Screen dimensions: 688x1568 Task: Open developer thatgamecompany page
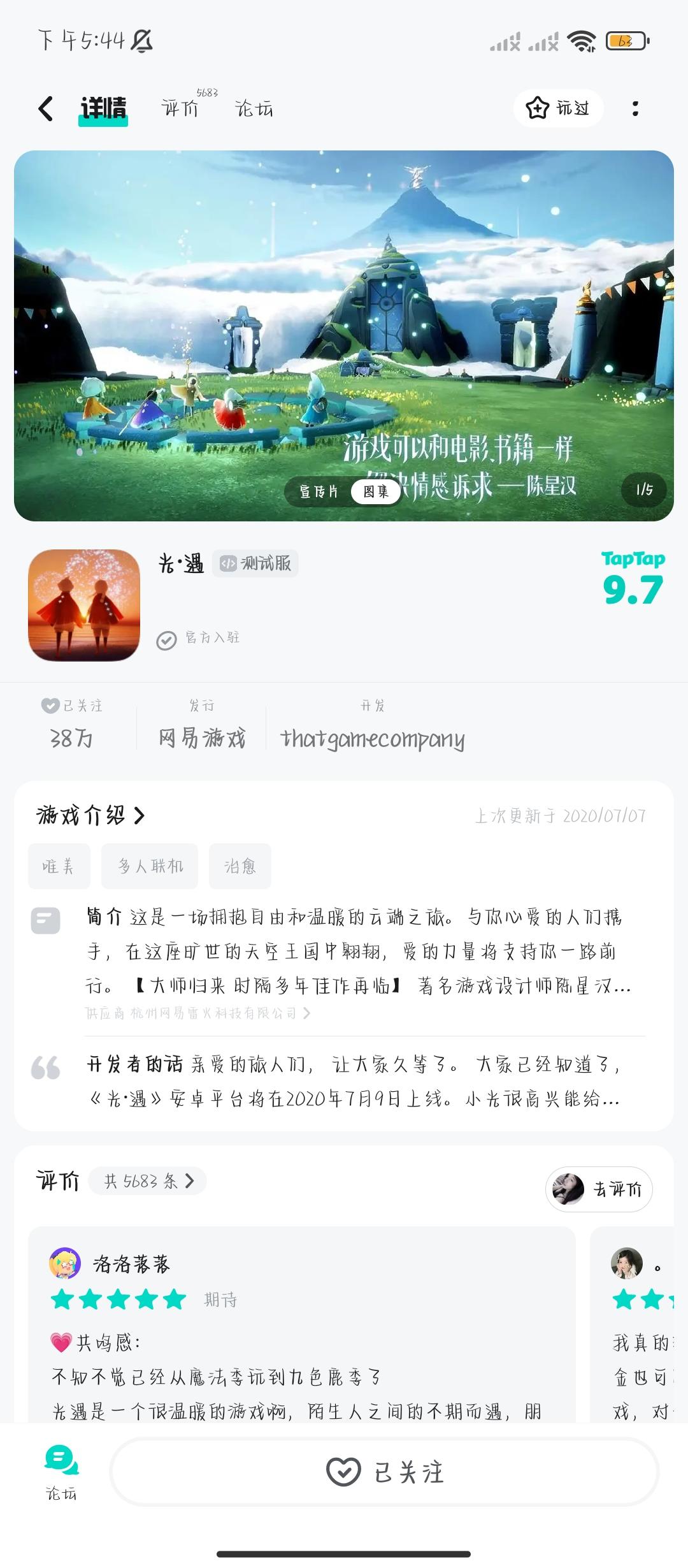click(x=373, y=738)
